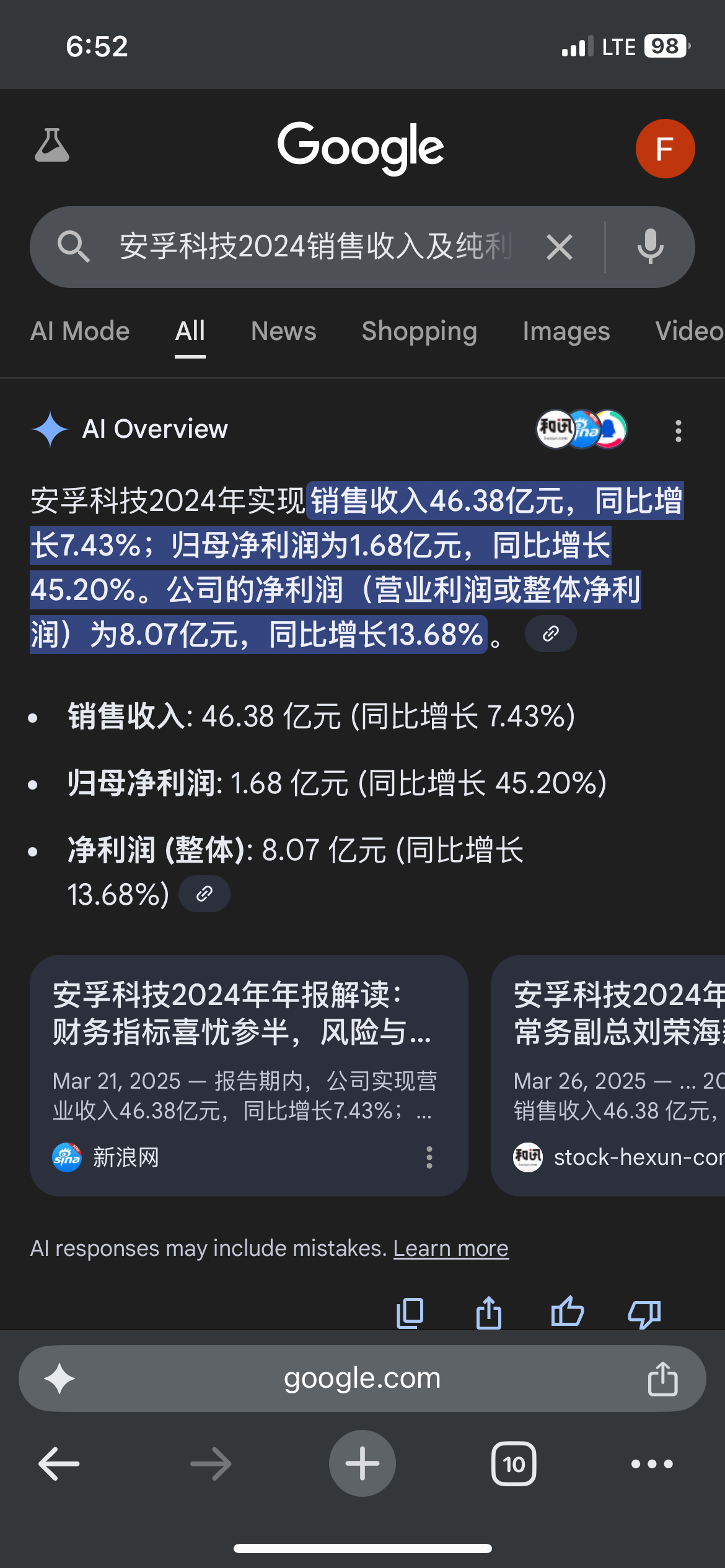Switch to AI Mode tab
Screen dimensions: 725x1568
(80, 331)
